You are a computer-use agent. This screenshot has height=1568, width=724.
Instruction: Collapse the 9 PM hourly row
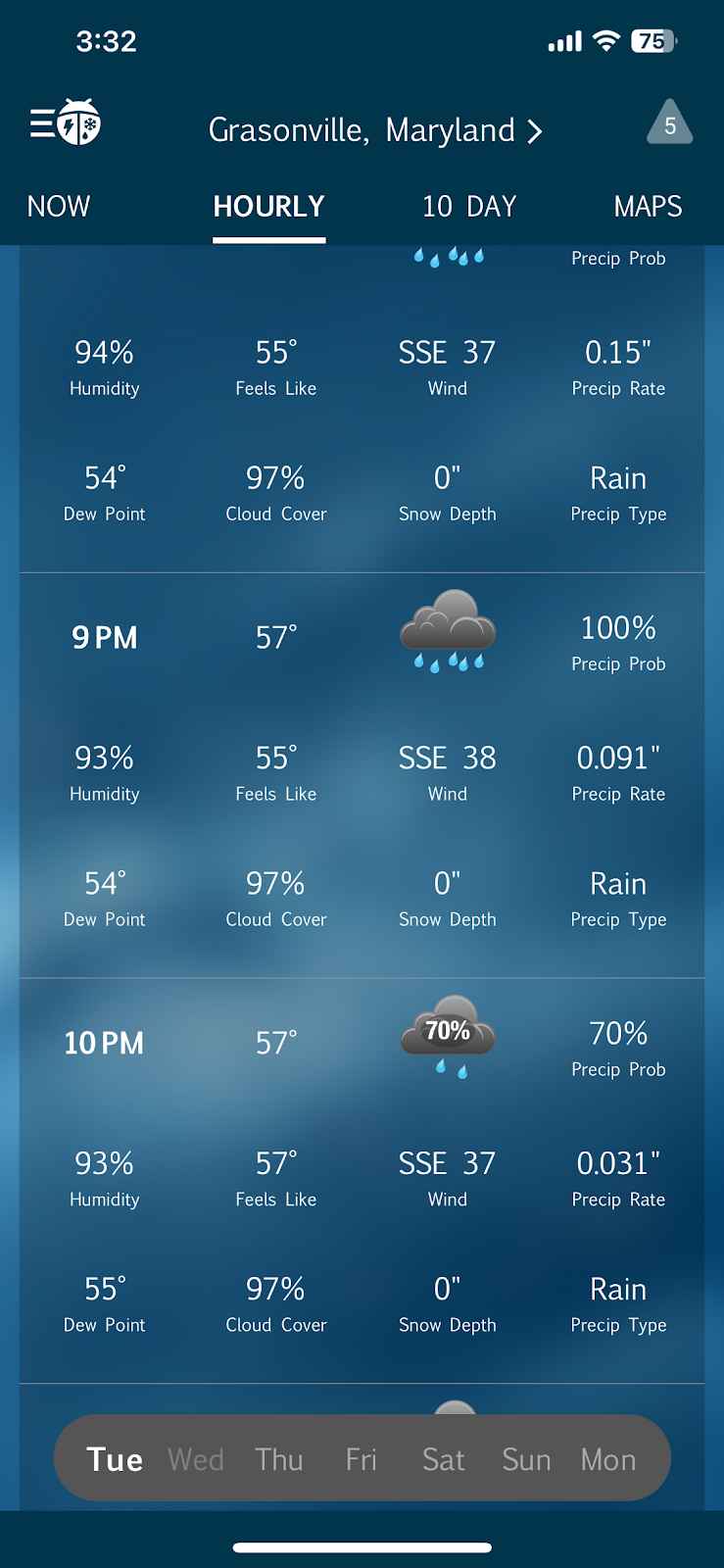[362, 637]
